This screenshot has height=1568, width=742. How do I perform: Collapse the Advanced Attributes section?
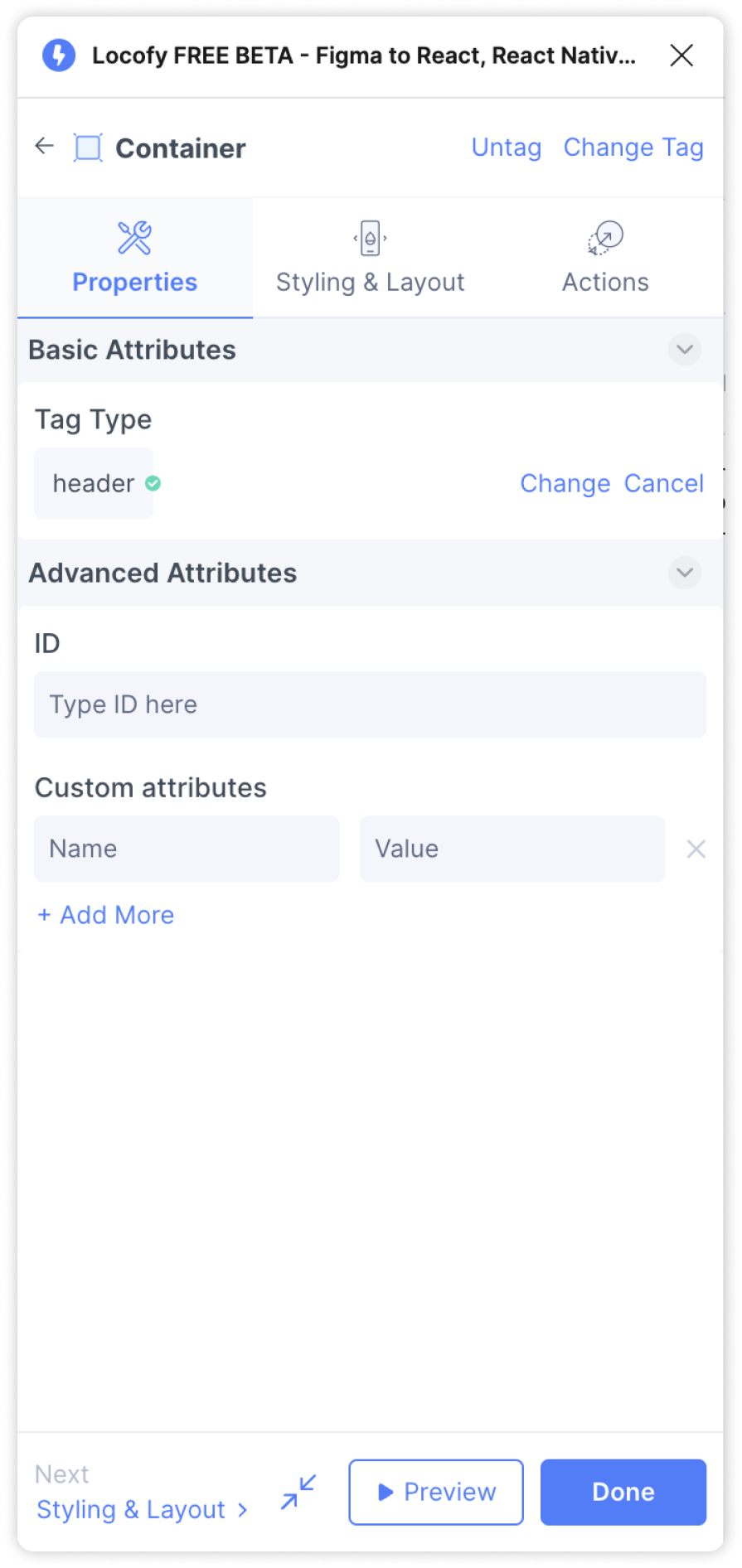click(685, 573)
